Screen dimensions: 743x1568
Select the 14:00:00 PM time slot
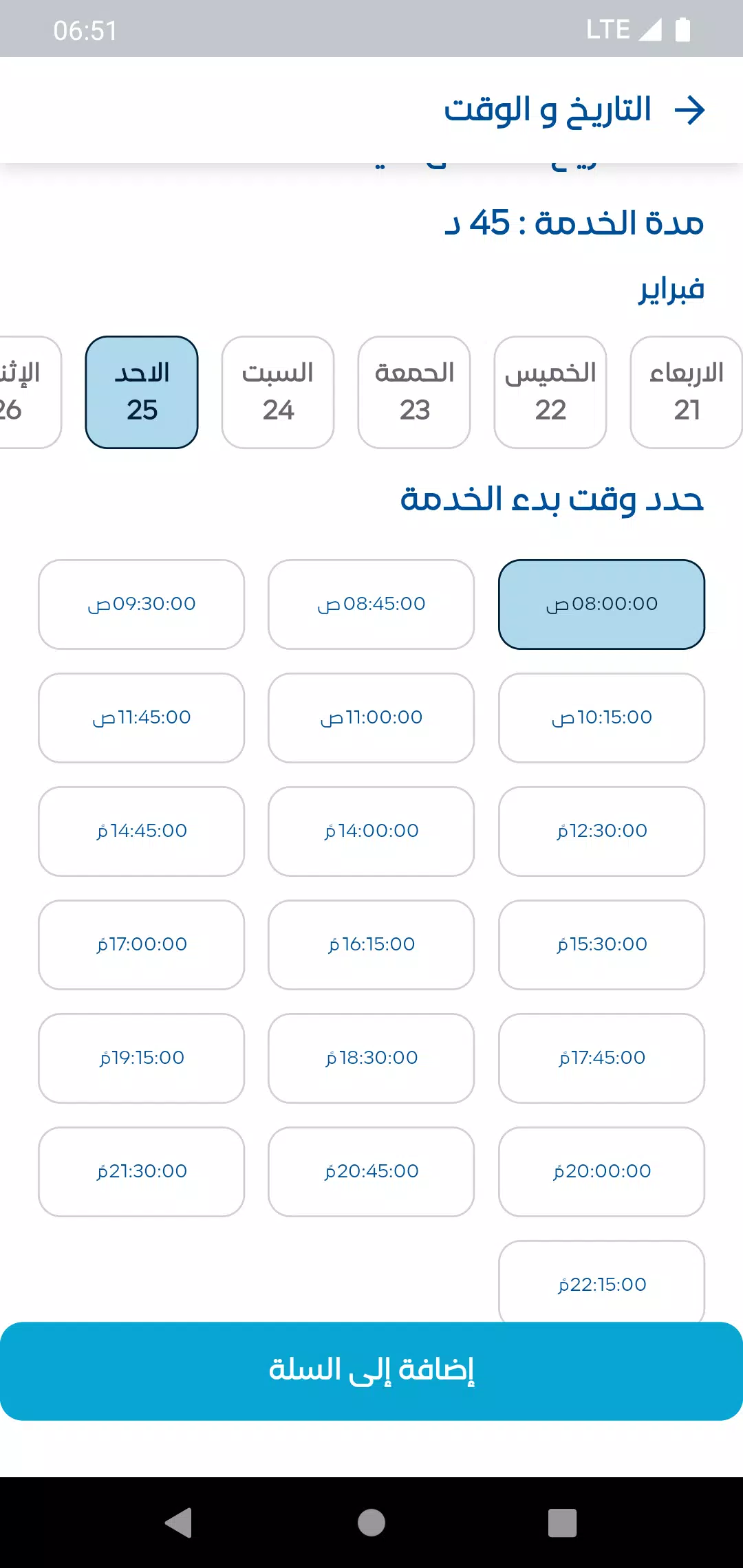point(371,831)
